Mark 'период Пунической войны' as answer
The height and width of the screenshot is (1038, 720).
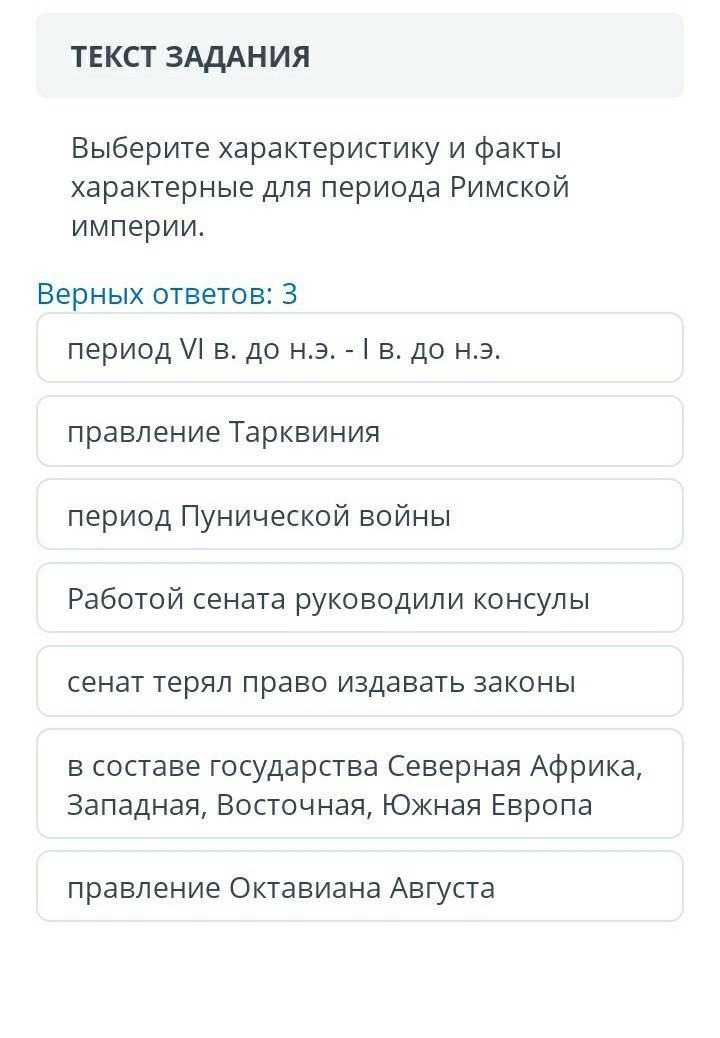(359, 514)
